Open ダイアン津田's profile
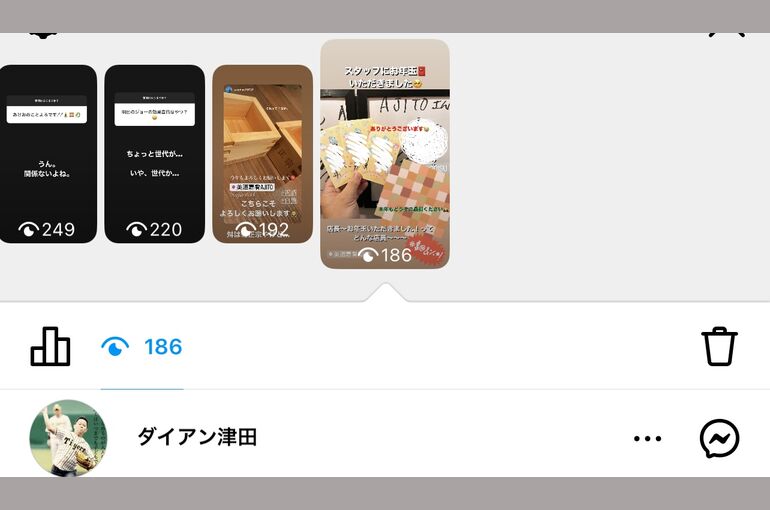Image resolution: width=770 pixels, height=510 pixels. [x=68, y=438]
